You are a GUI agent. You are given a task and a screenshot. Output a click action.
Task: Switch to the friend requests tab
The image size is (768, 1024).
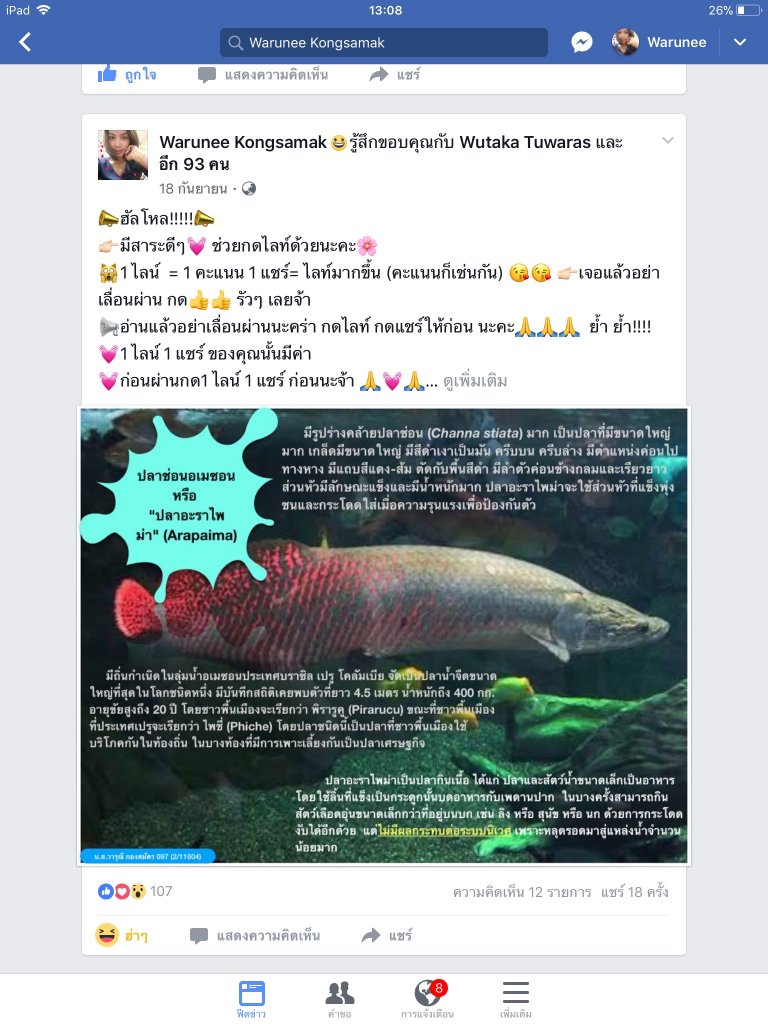(339, 998)
